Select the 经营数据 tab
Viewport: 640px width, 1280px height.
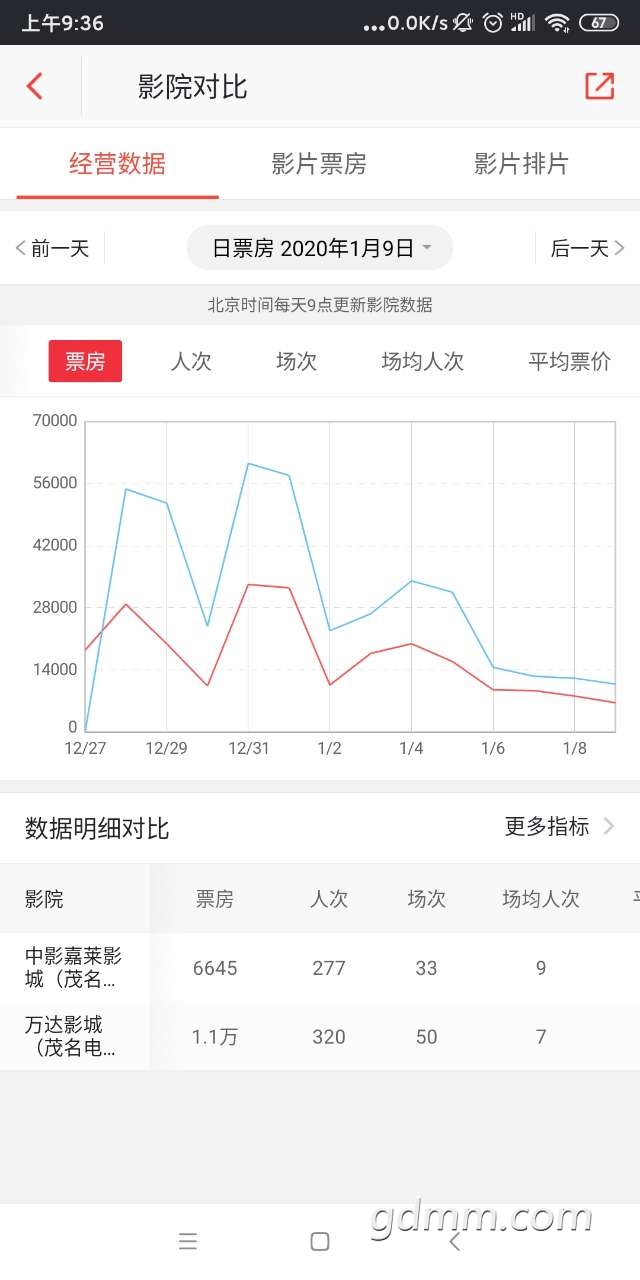pos(117,164)
